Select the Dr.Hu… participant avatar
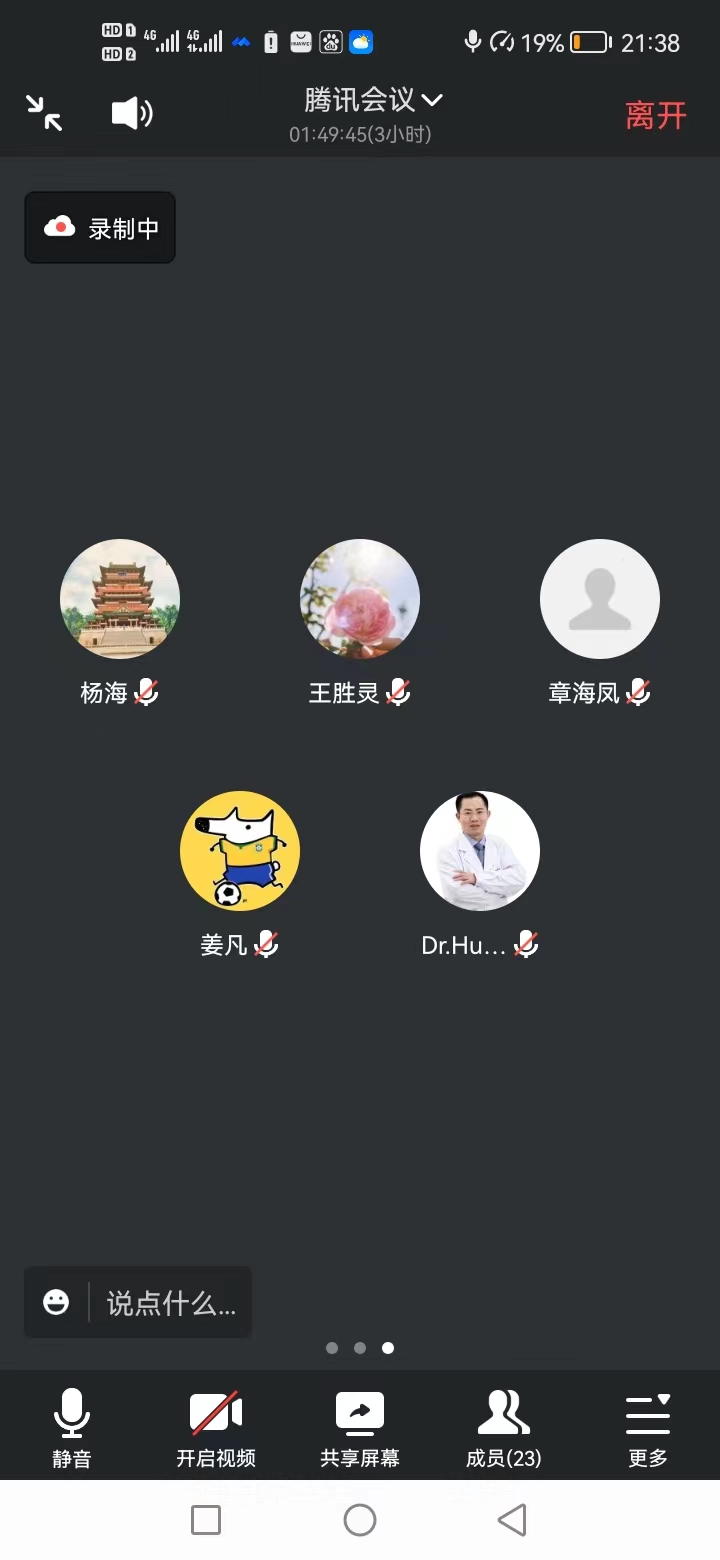The width and height of the screenshot is (720, 1560). 480,851
